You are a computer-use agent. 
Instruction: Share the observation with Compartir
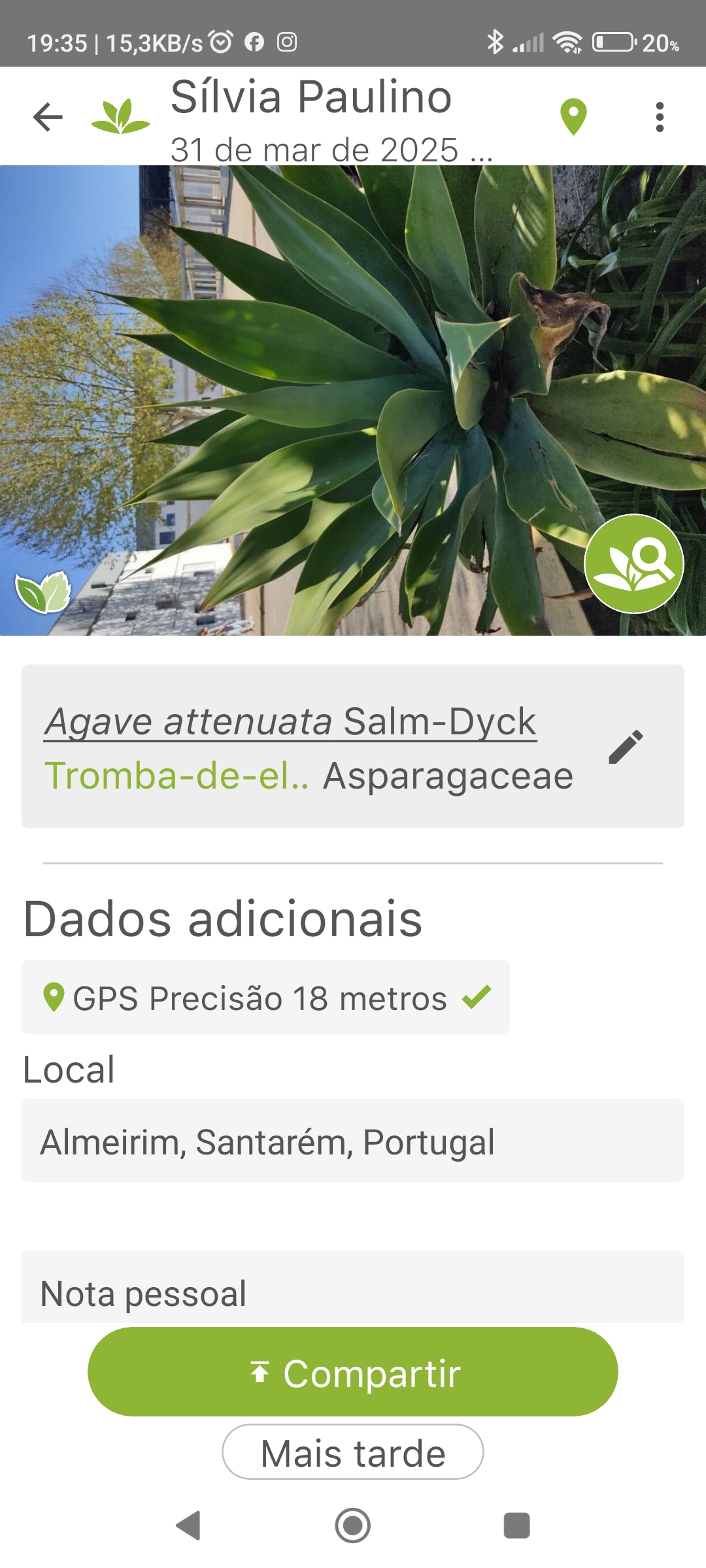(353, 1373)
